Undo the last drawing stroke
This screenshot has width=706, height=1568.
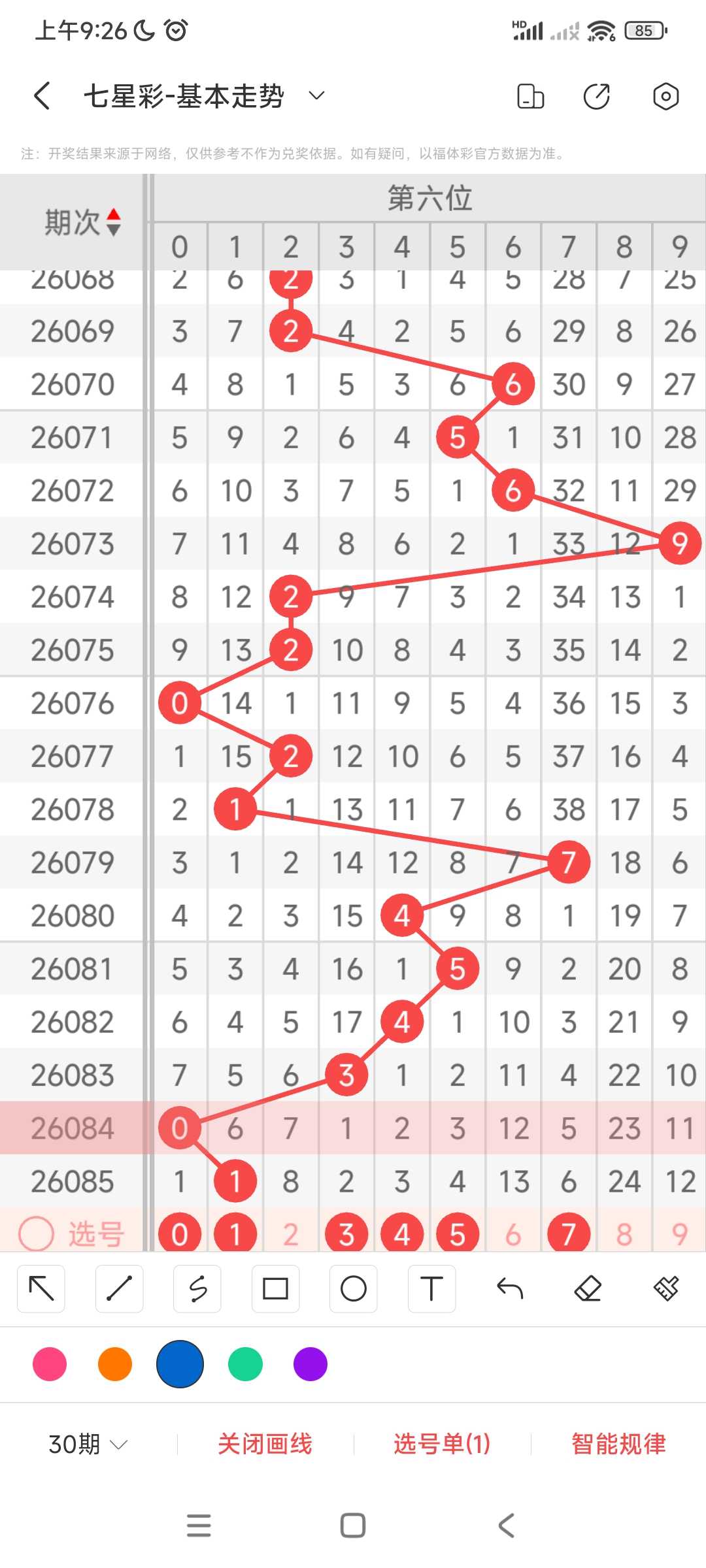pyautogui.click(x=510, y=1289)
